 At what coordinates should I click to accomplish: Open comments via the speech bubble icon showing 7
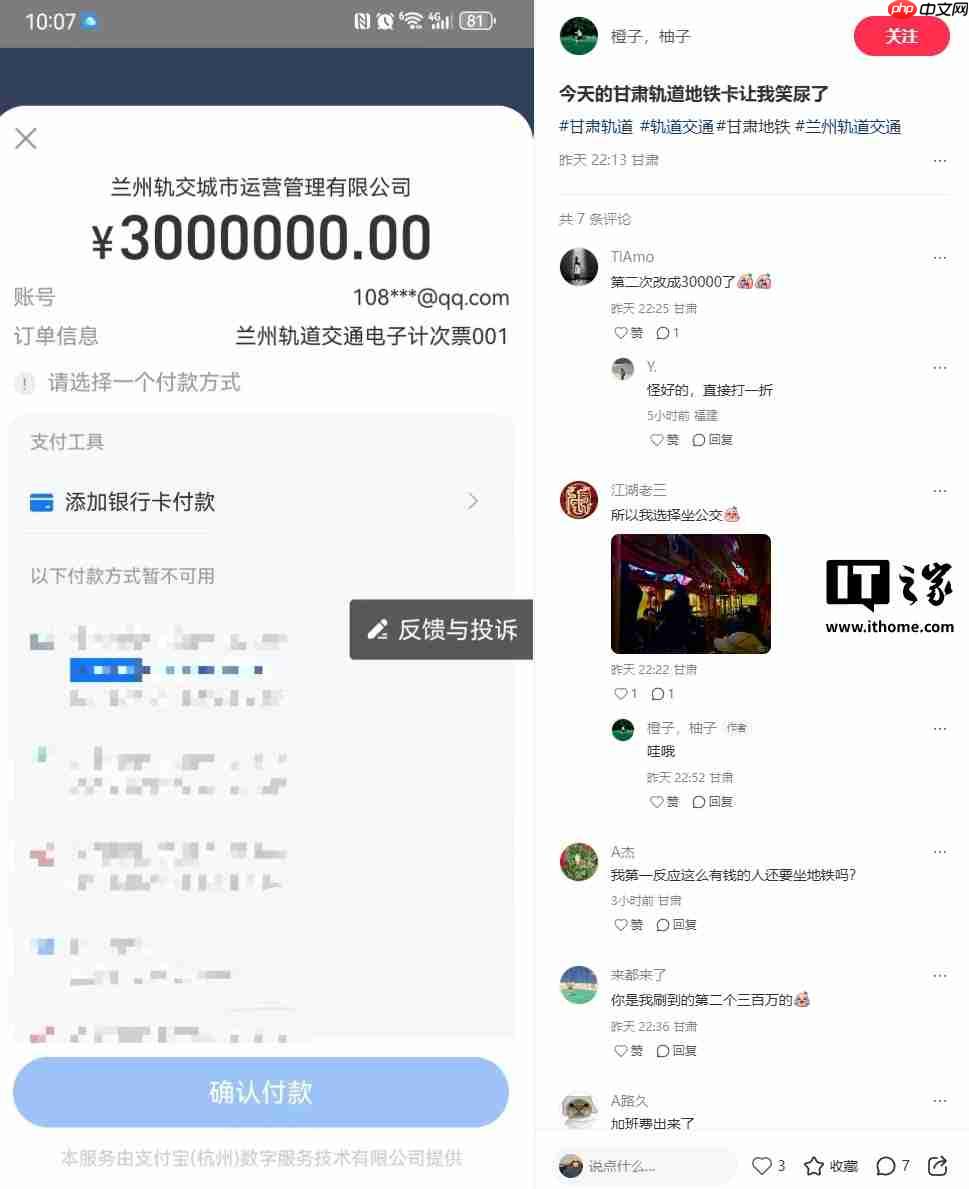(885, 1165)
